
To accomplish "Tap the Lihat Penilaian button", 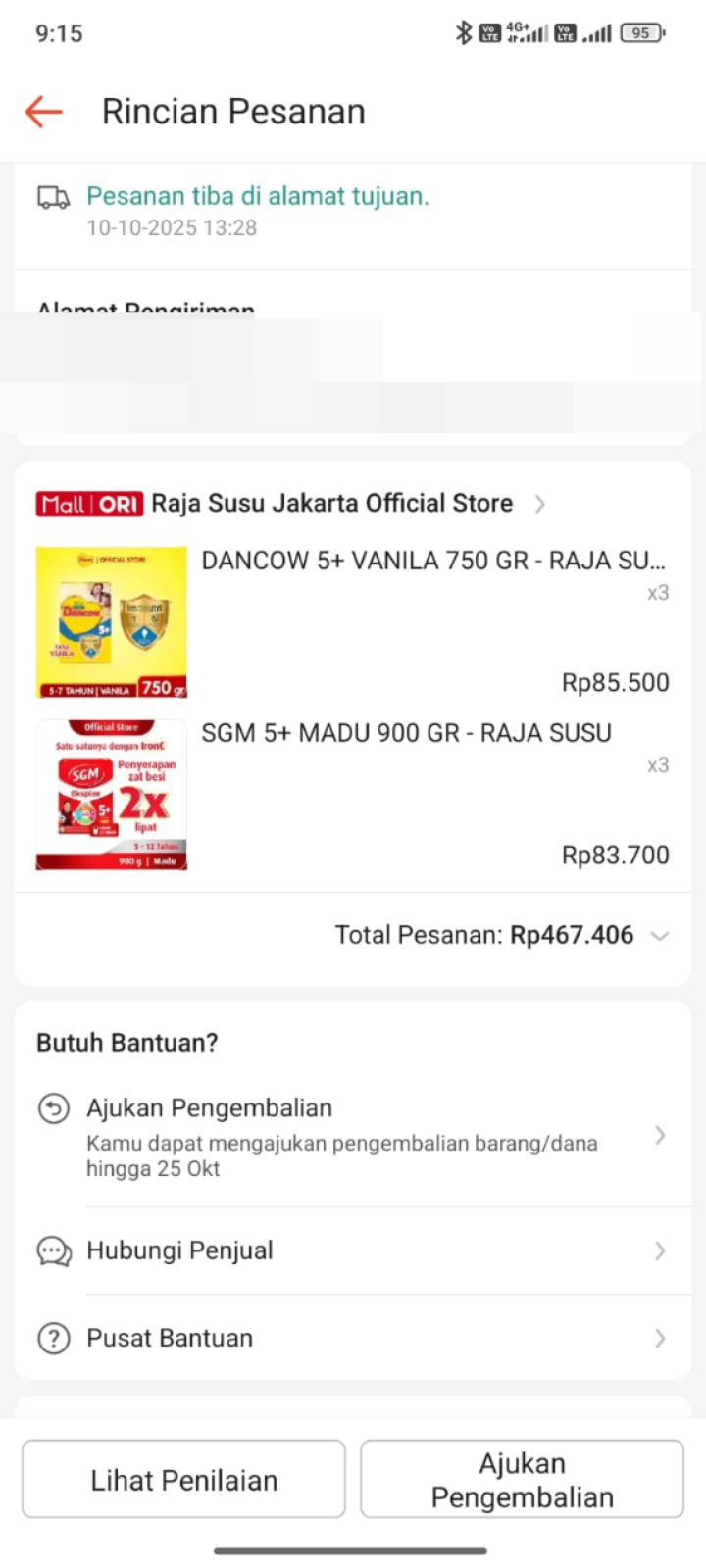I will pyautogui.click(x=183, y=1480).
